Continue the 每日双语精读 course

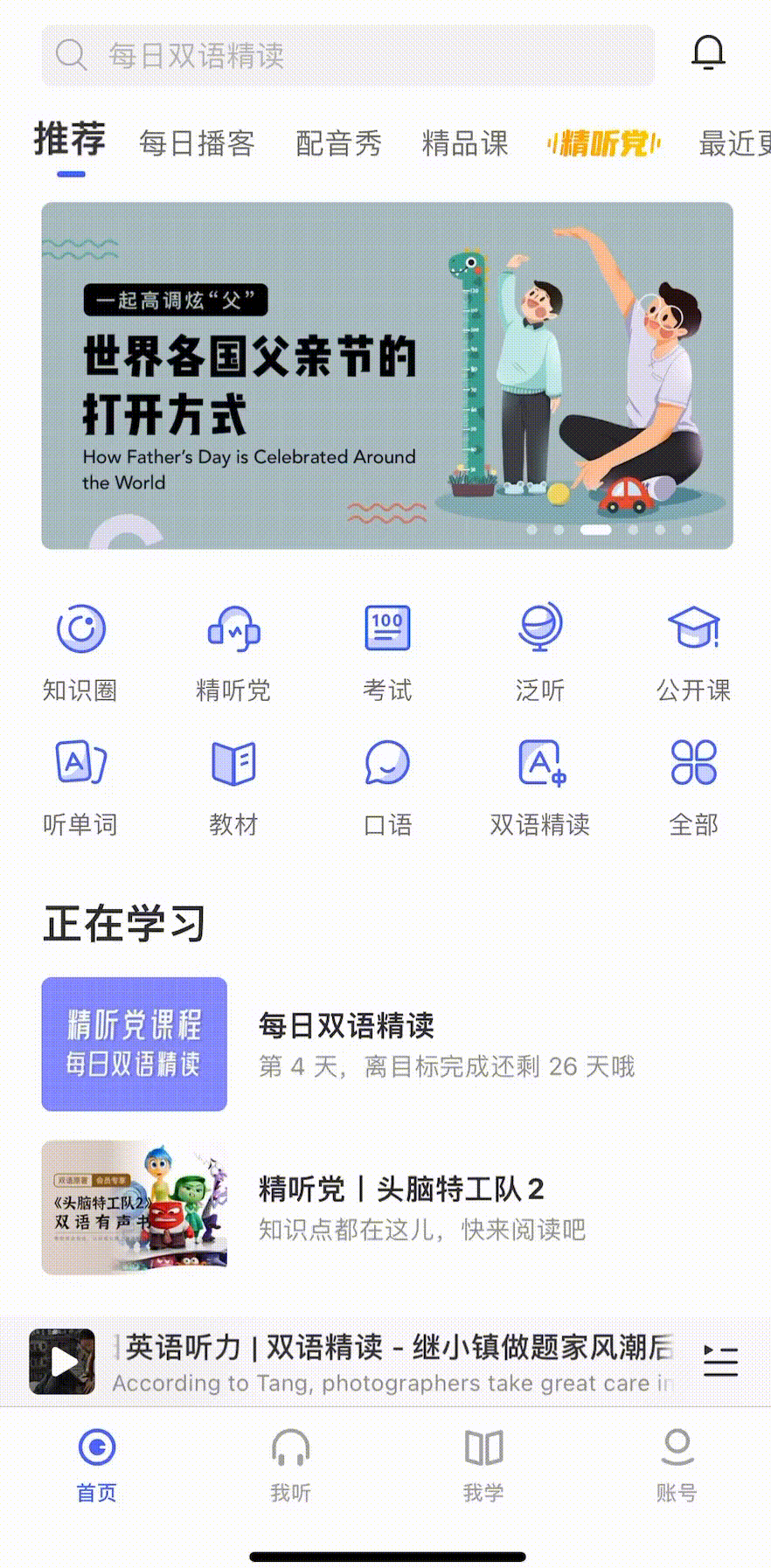(387, 1044)
